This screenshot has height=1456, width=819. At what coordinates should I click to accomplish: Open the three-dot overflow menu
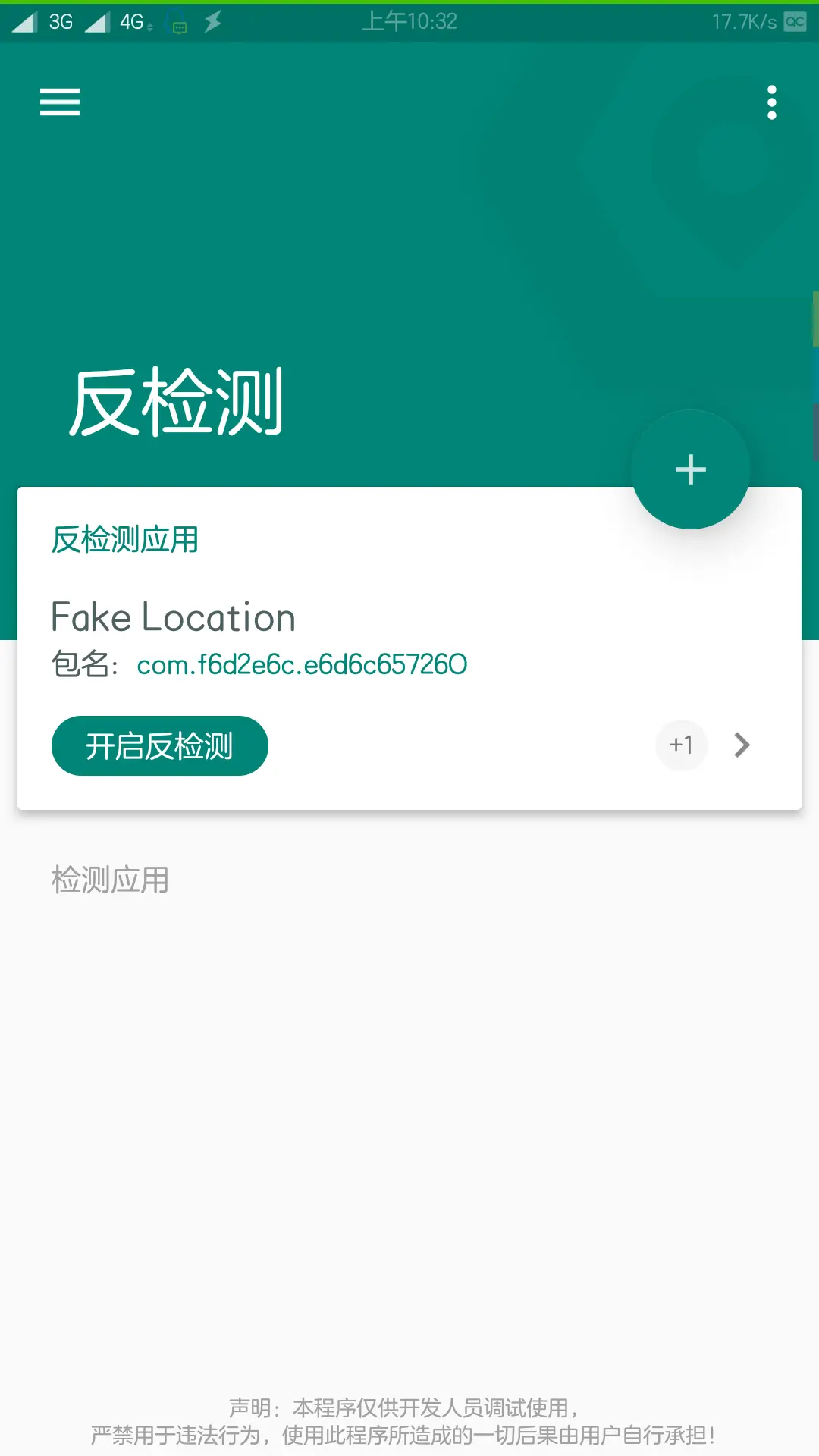coord(771,102)
